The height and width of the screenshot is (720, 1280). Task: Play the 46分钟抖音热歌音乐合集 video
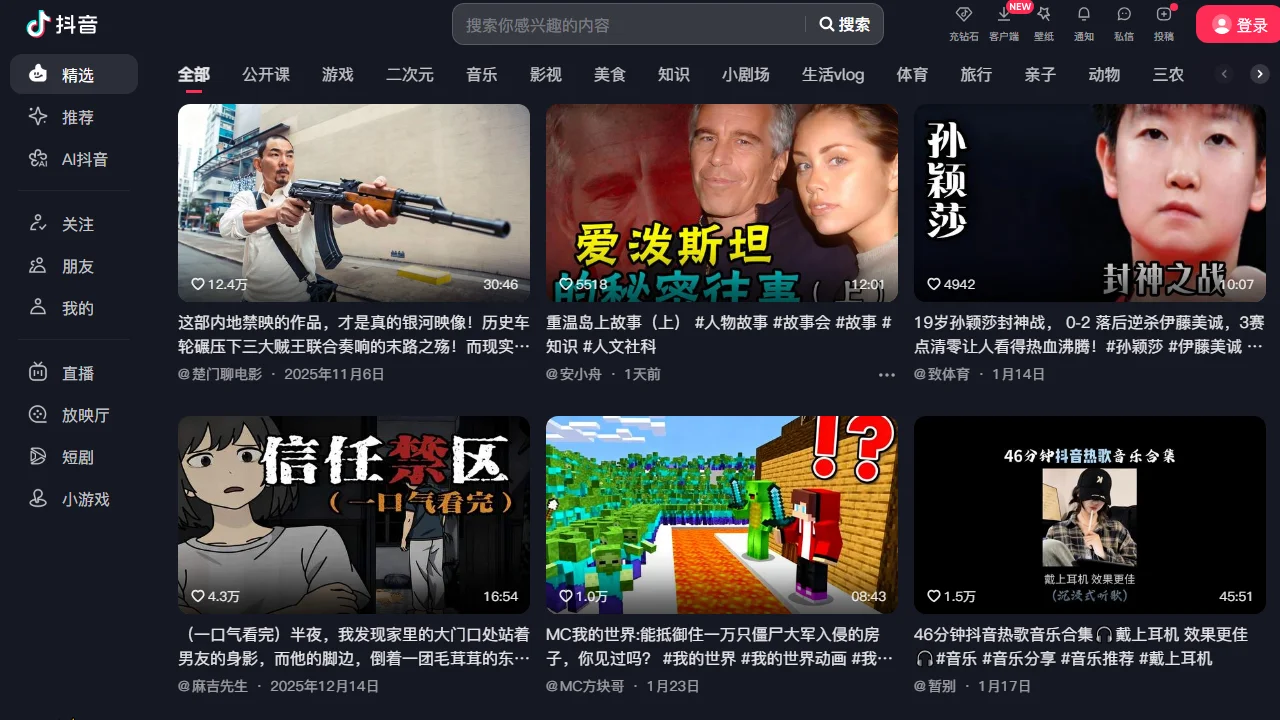1089,514
